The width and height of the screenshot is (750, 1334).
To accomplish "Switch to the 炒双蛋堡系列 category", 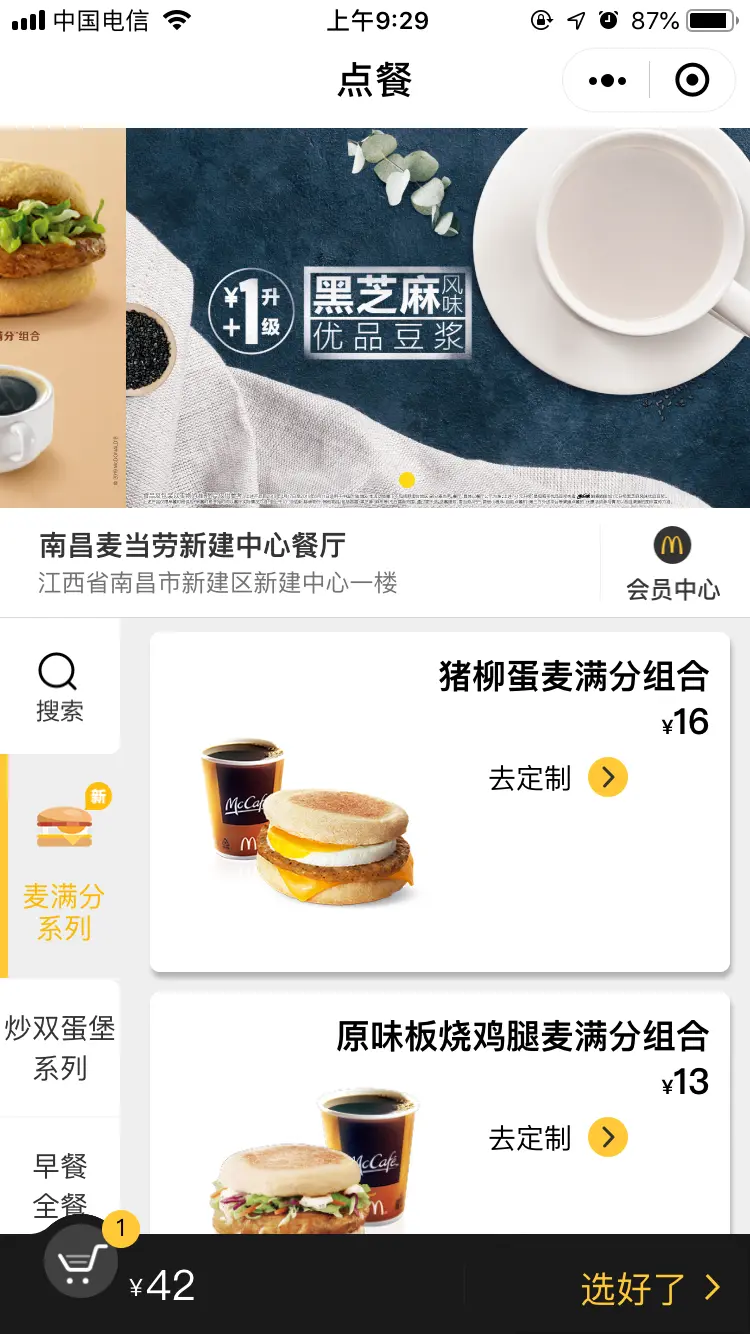I will pos(60,1047).
